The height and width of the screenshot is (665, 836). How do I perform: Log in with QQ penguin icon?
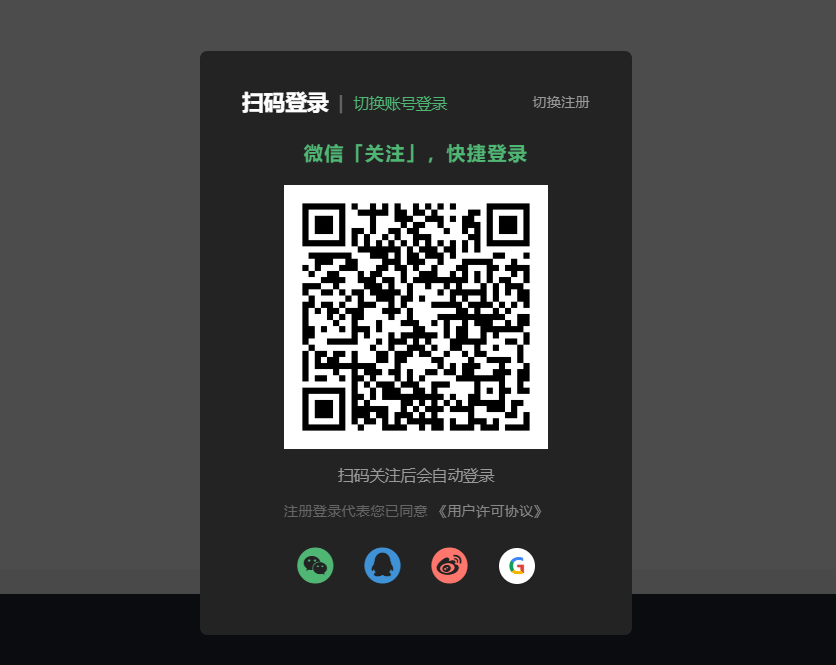pyautogui.click(x=382, y=565)
